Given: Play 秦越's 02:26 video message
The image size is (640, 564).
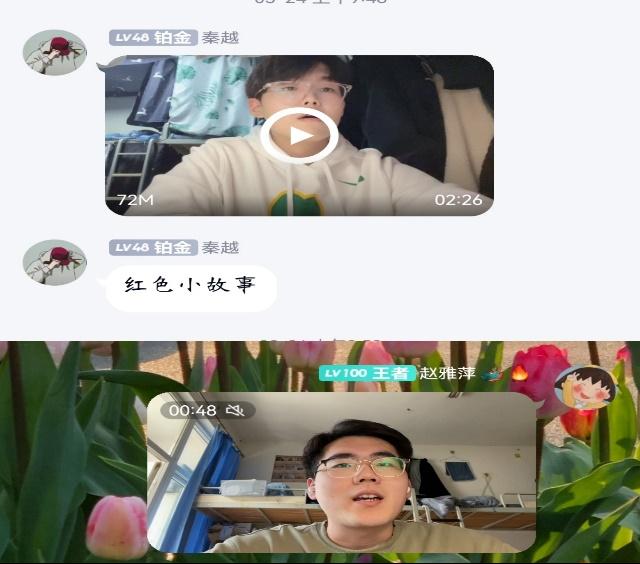Looking at the screenshot, I should click(299, 135).
